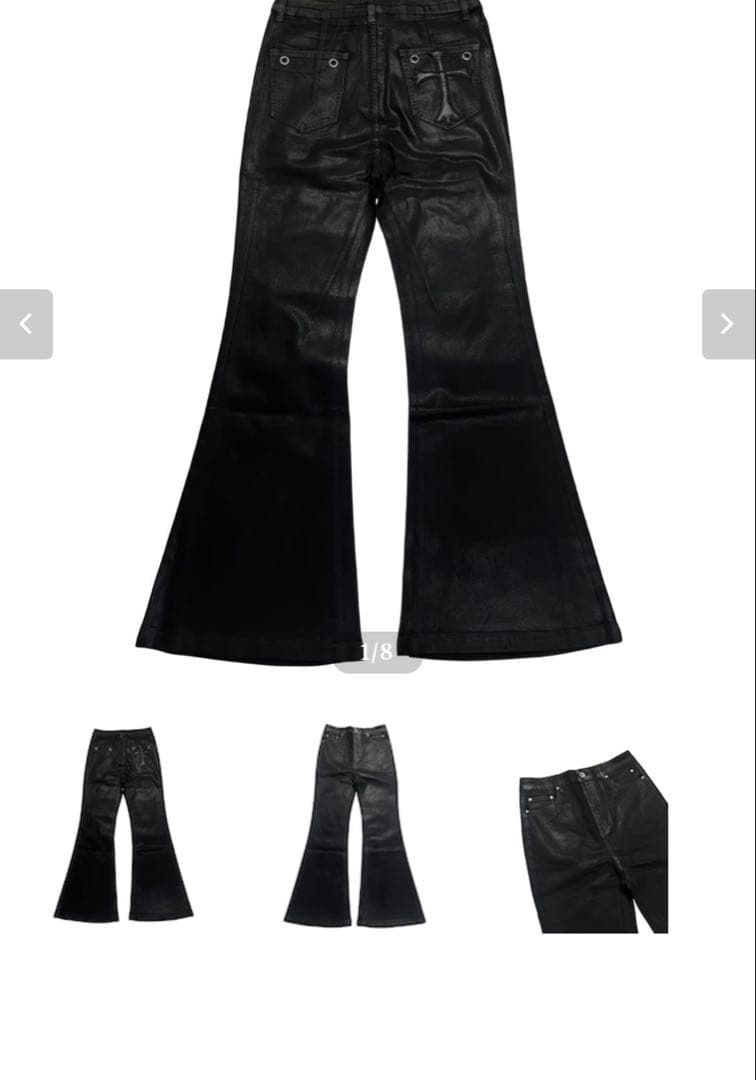This screenshot has width=756, height=1080.
Task: Select the close-up waistband thumbnail
Action: (x=593, y=842)
